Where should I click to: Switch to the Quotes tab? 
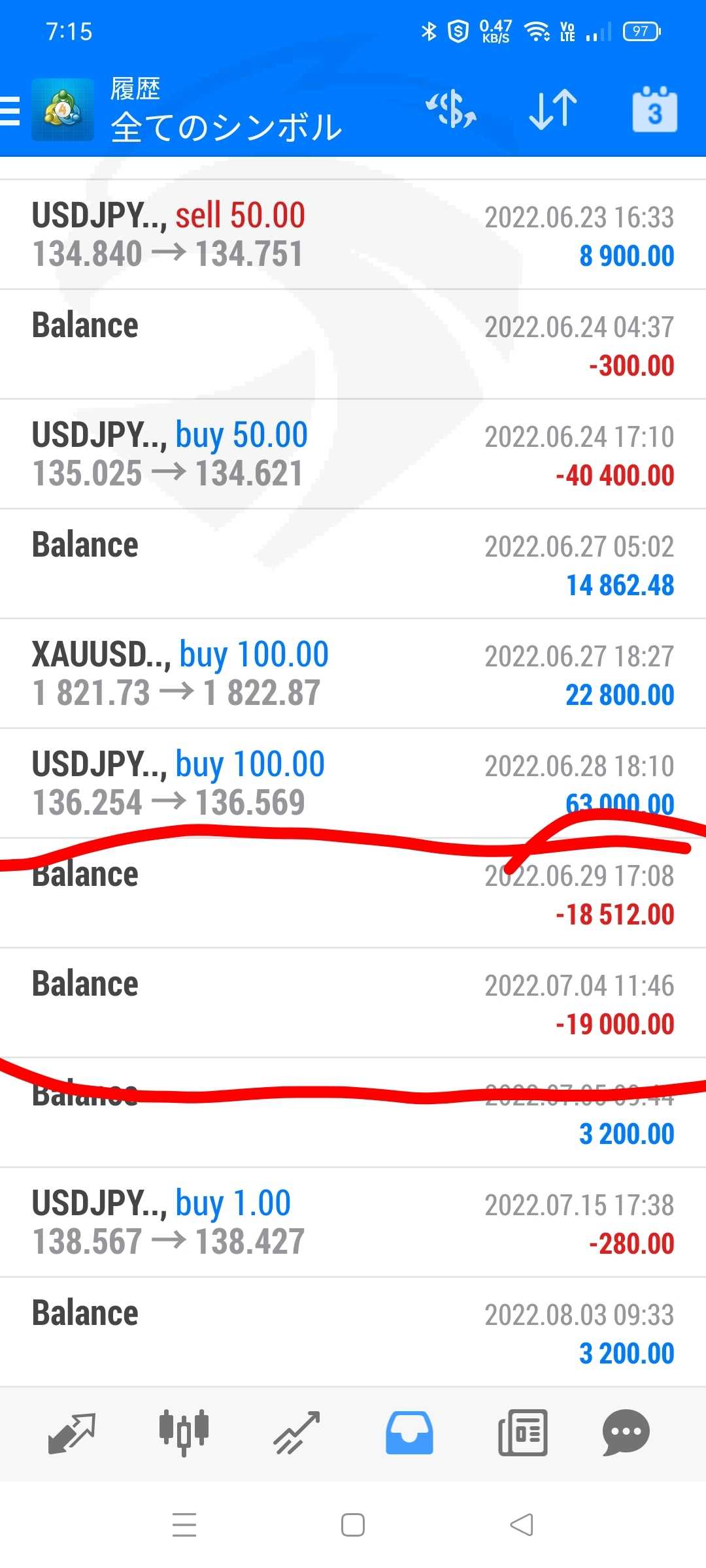tap(72, 1433)
